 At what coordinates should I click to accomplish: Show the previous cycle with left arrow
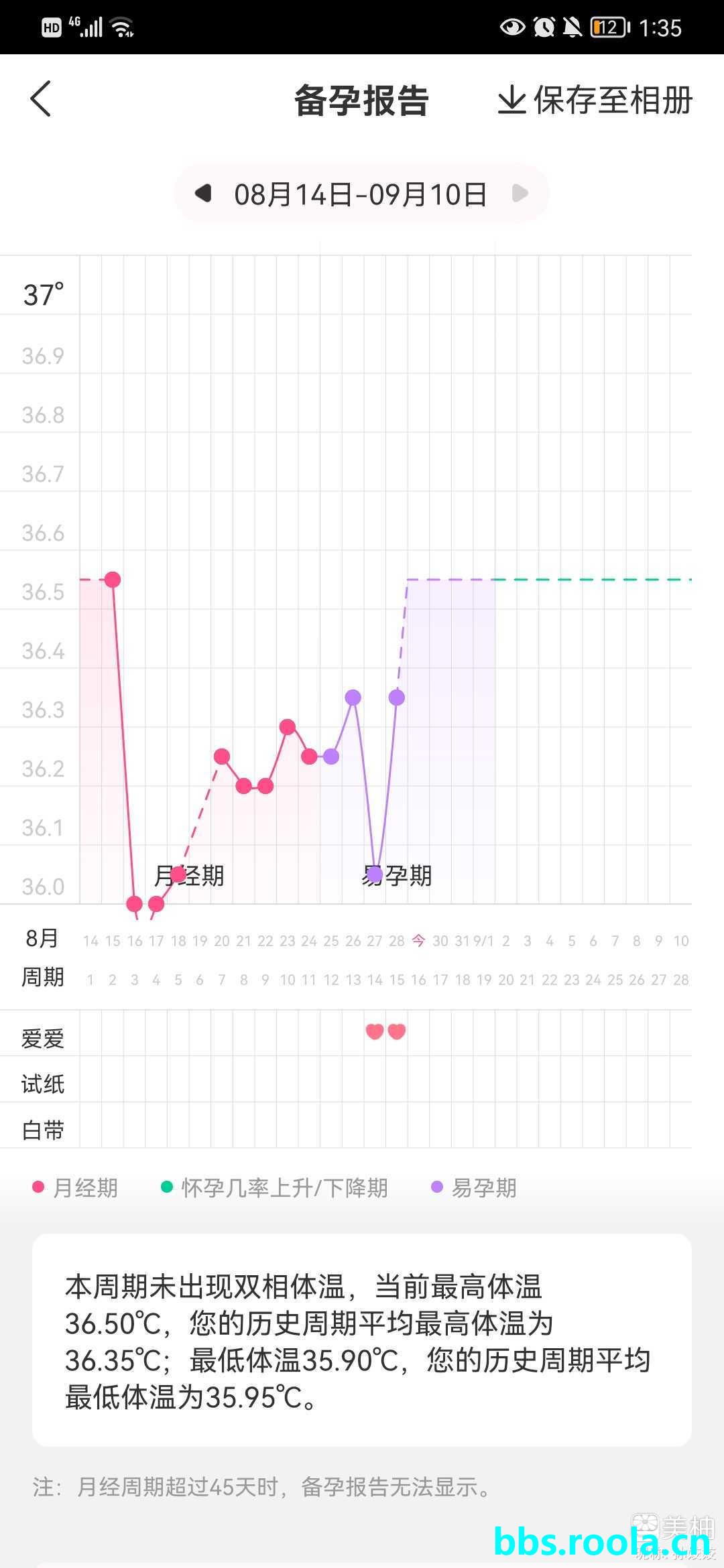pos(203,194)
